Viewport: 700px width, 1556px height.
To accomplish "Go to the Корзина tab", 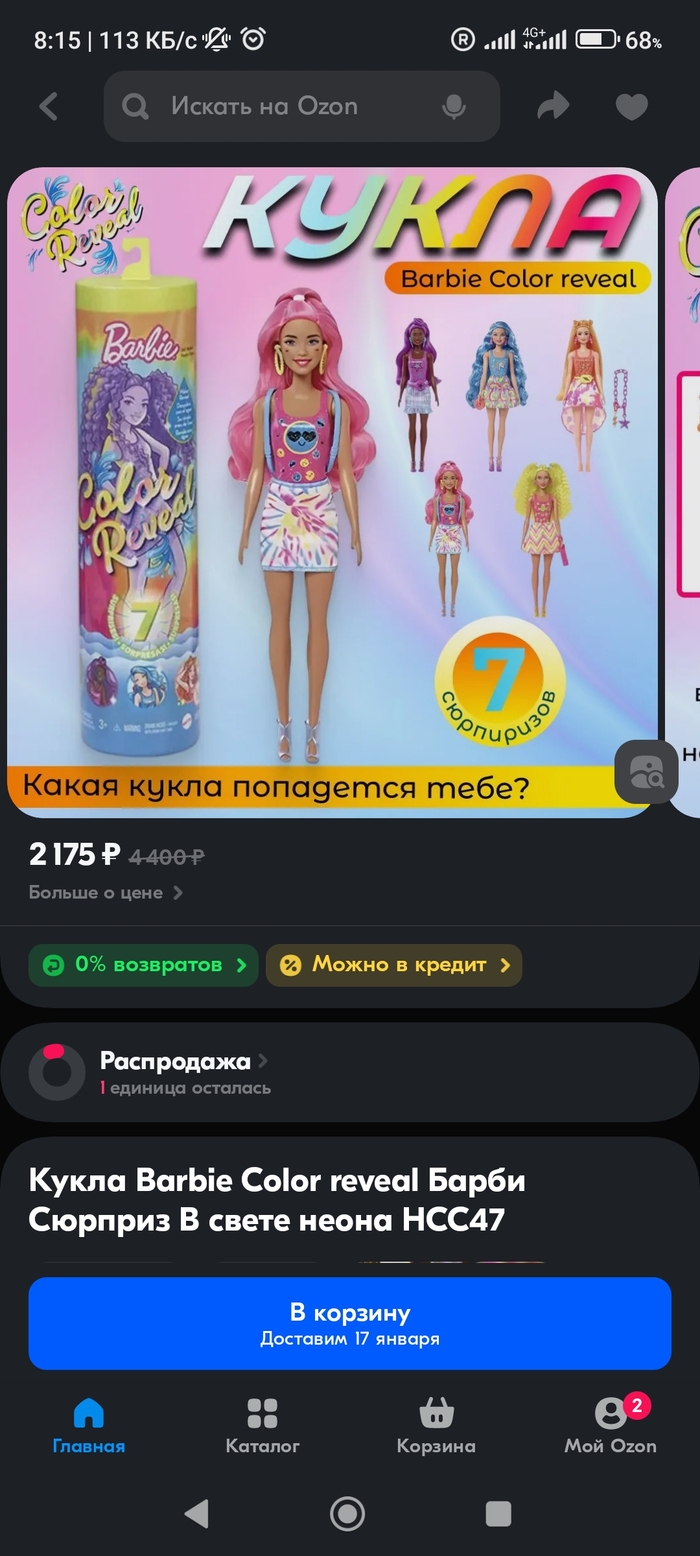I will pos(436,1425).
